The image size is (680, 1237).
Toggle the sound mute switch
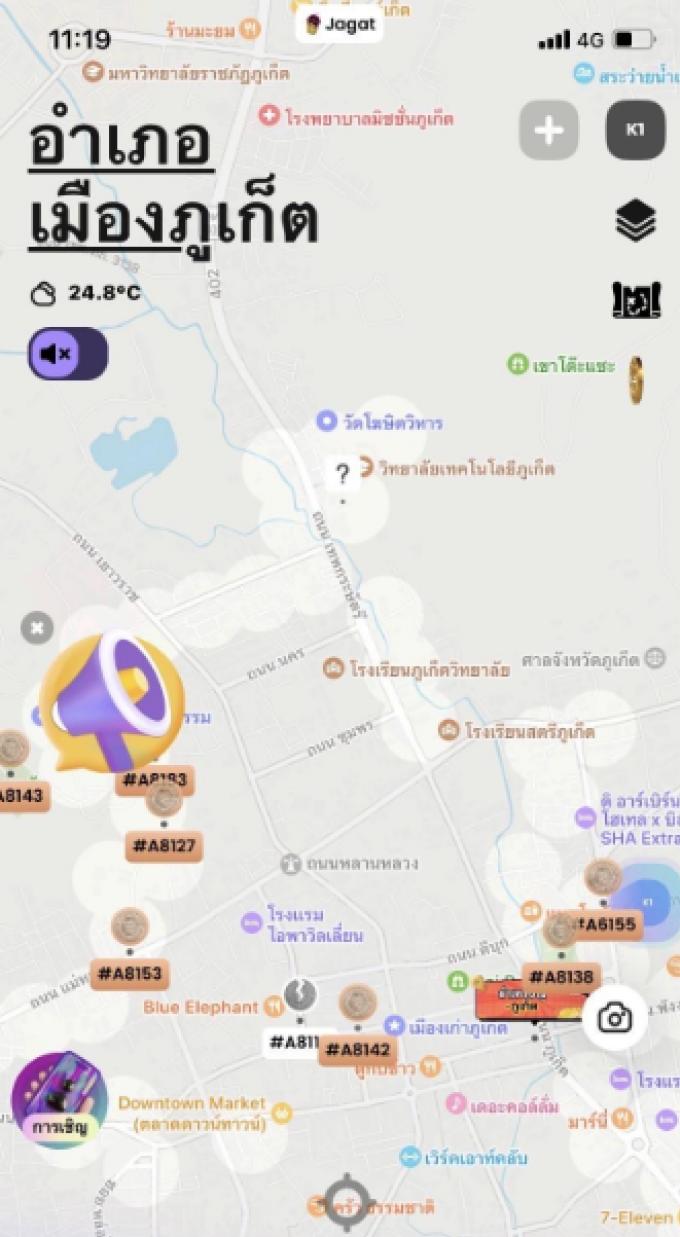[x=67, y=354]
